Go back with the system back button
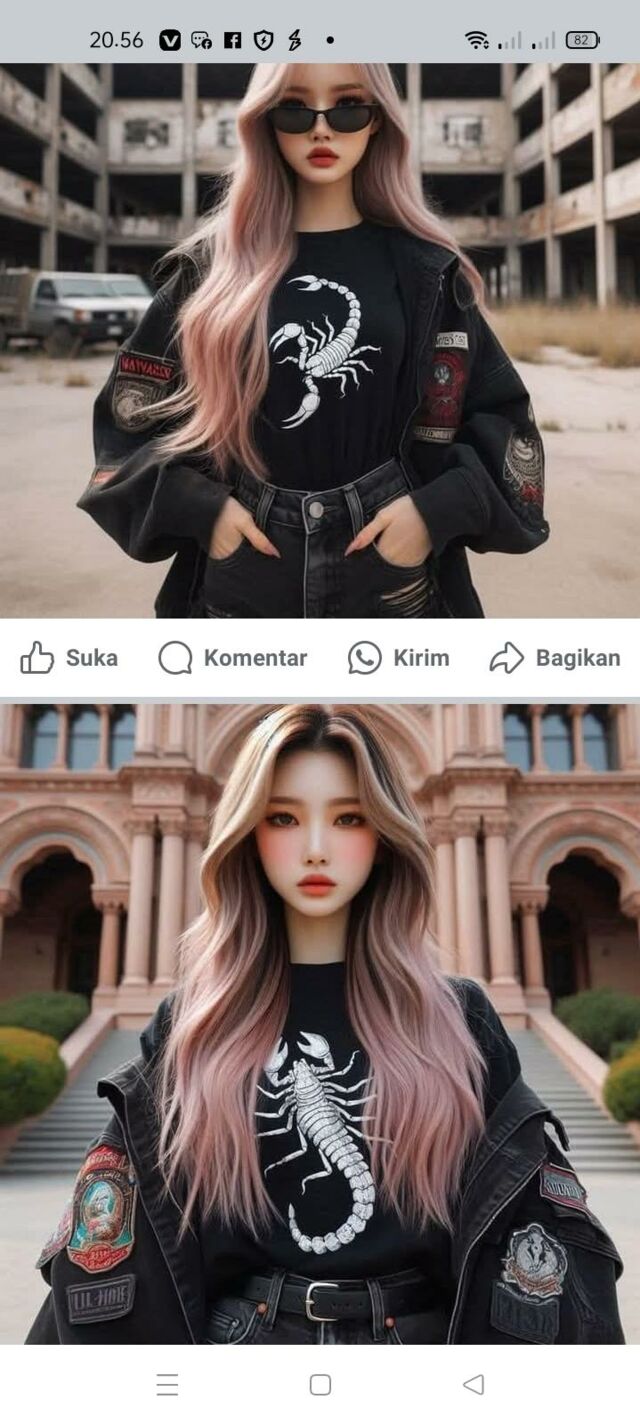640x1424 pixels. pos(473,1384)
